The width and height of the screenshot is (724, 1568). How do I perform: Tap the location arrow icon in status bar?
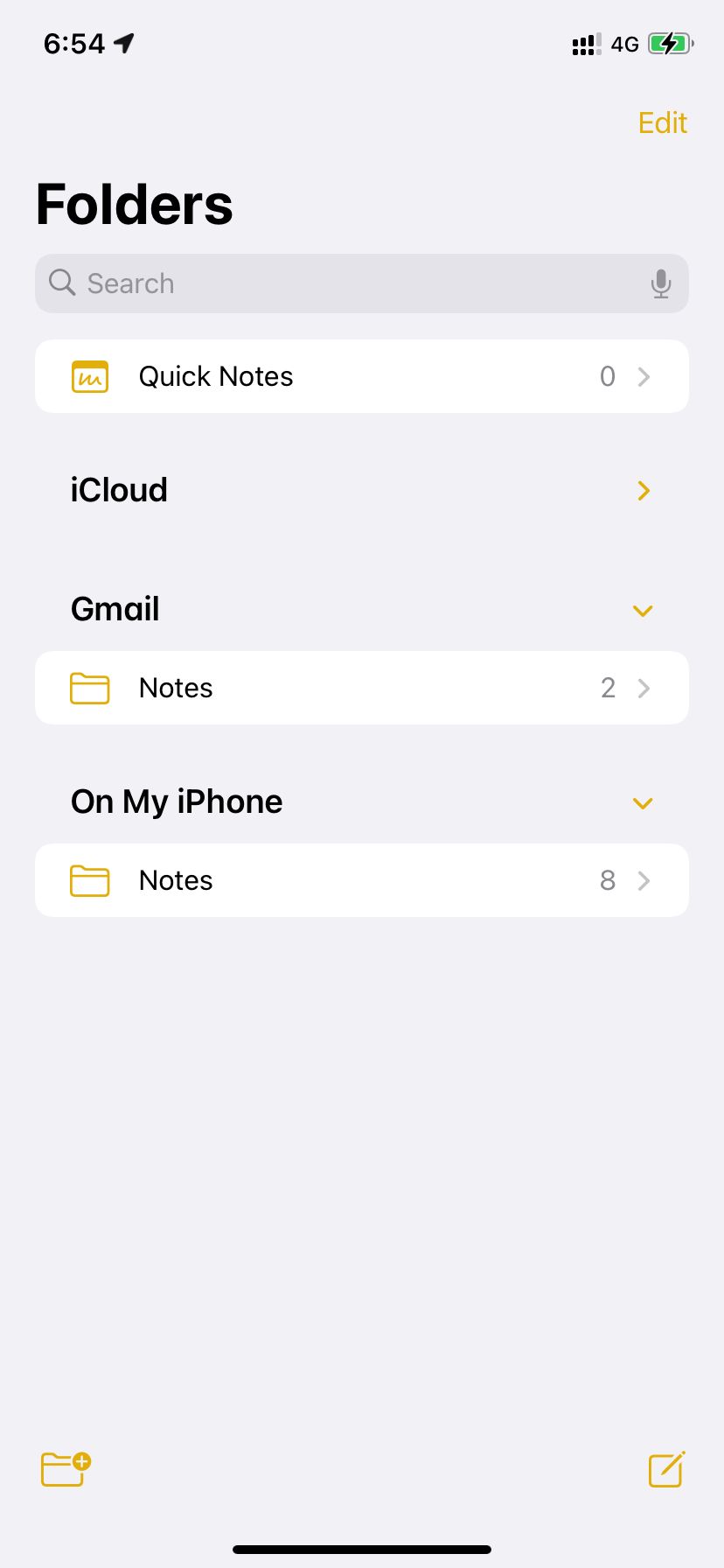pos(122,42)
